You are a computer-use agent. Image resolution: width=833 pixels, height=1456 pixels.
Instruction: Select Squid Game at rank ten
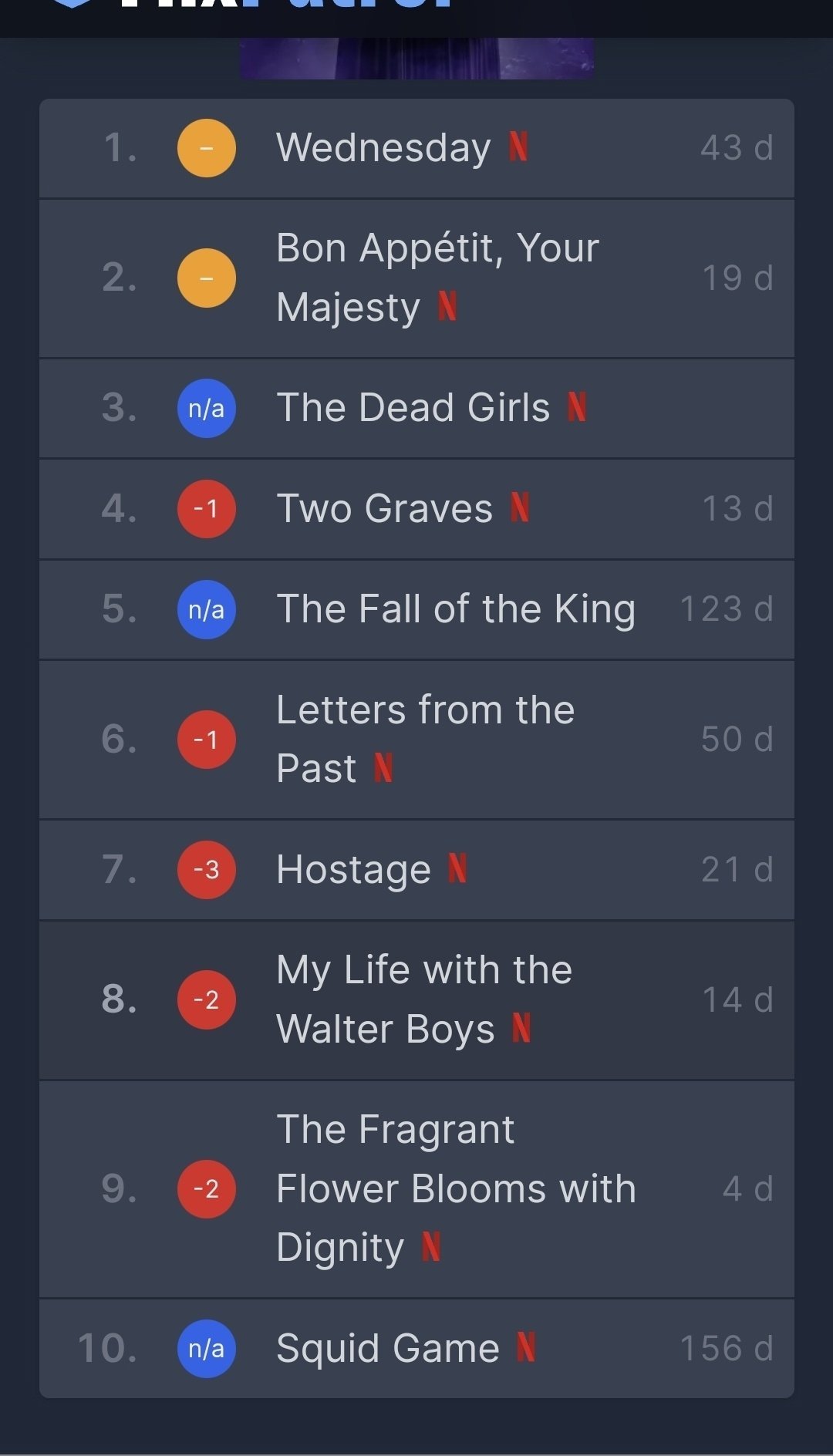387,1348
